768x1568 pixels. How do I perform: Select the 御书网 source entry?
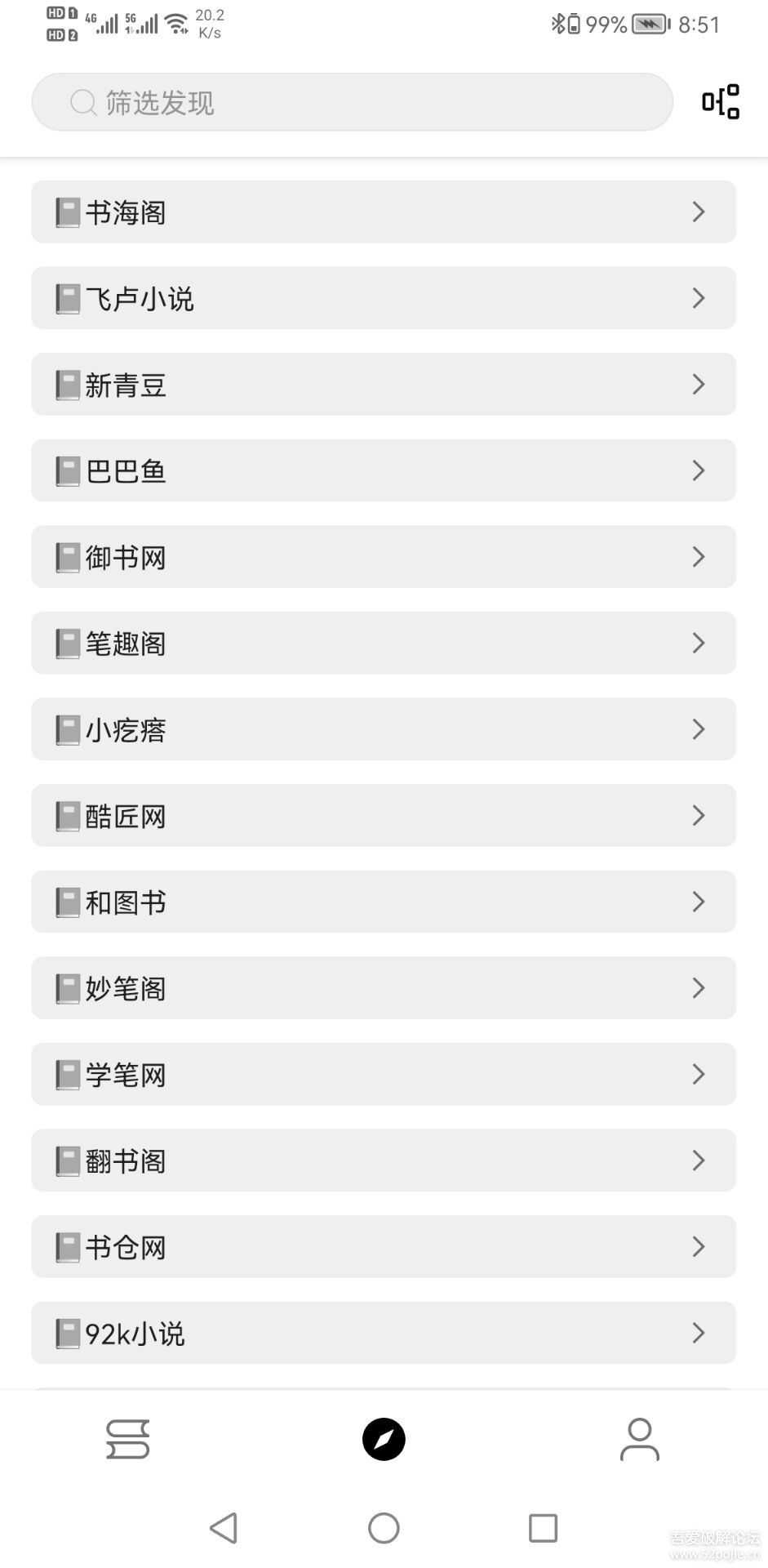[x=384, y=557]
